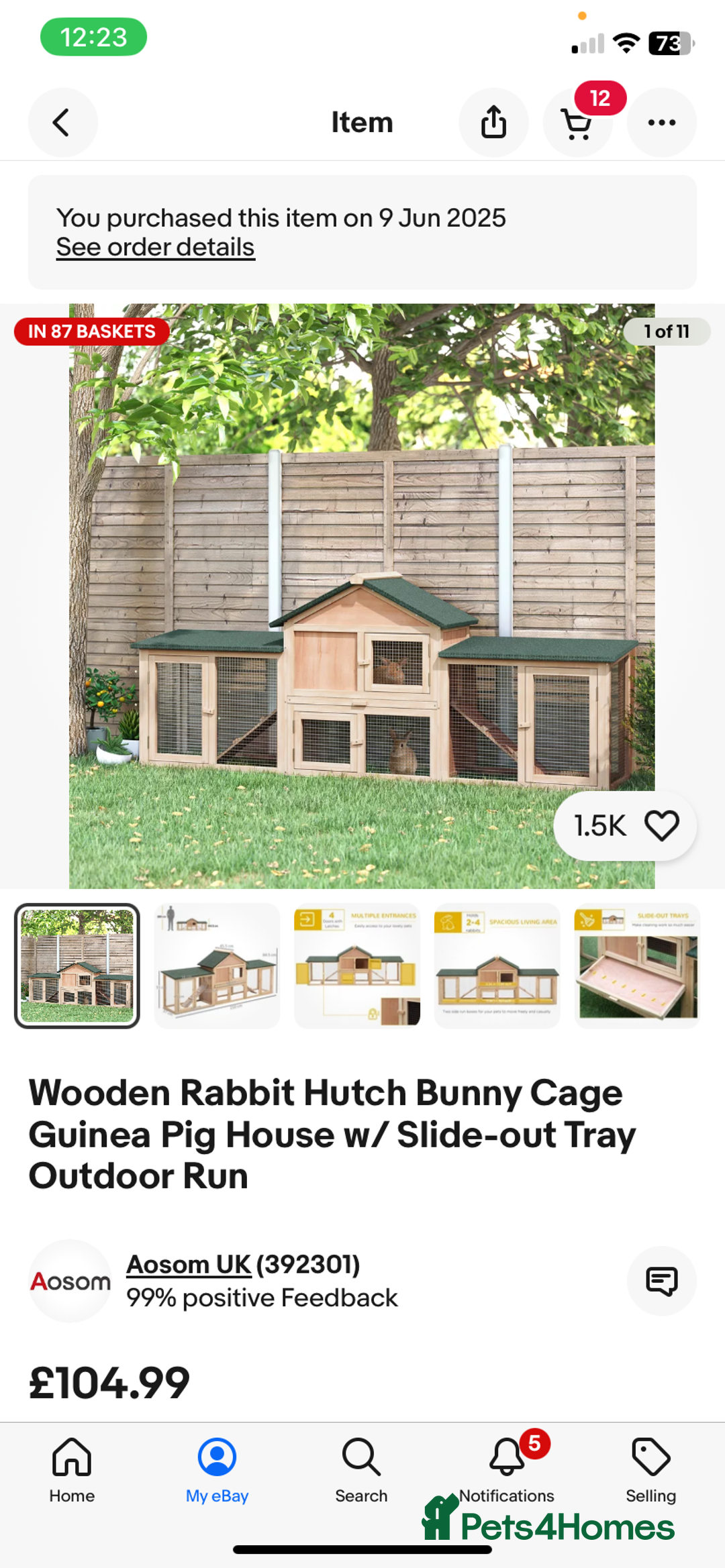The width and height of the screenshot is (725, 1568).
Task: Select the Multiple Entrances thumbnail
Action: click(x=357, y=965)
